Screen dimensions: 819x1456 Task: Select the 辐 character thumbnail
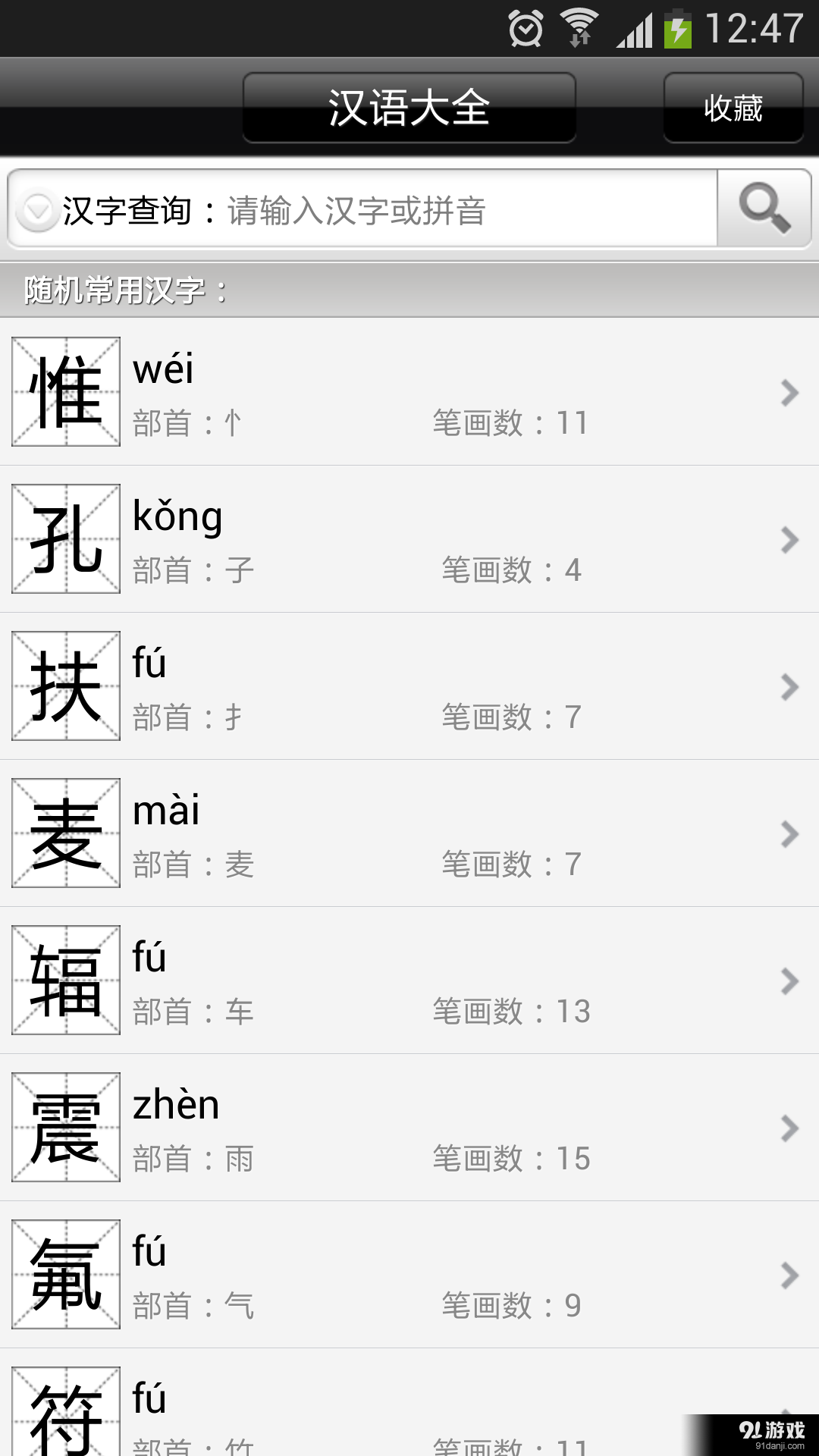pos(65,980)
